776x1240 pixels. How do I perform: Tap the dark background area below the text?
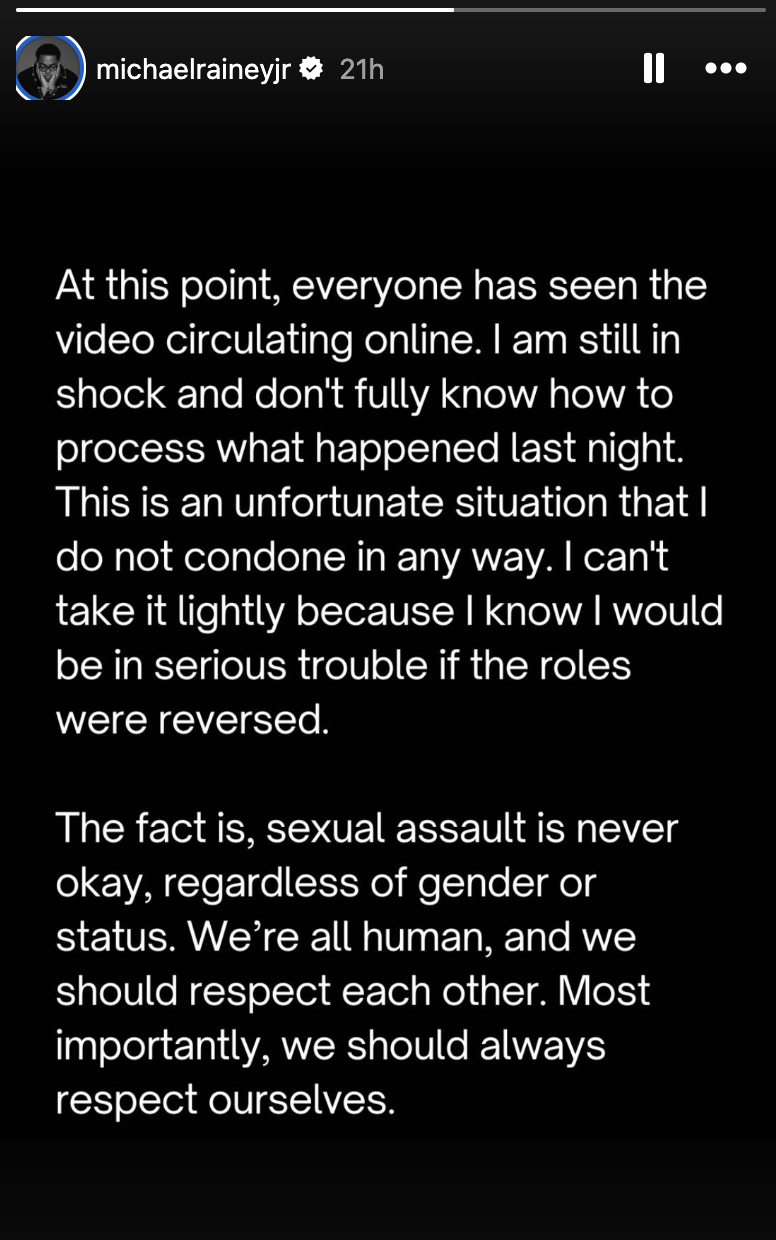388,1180
